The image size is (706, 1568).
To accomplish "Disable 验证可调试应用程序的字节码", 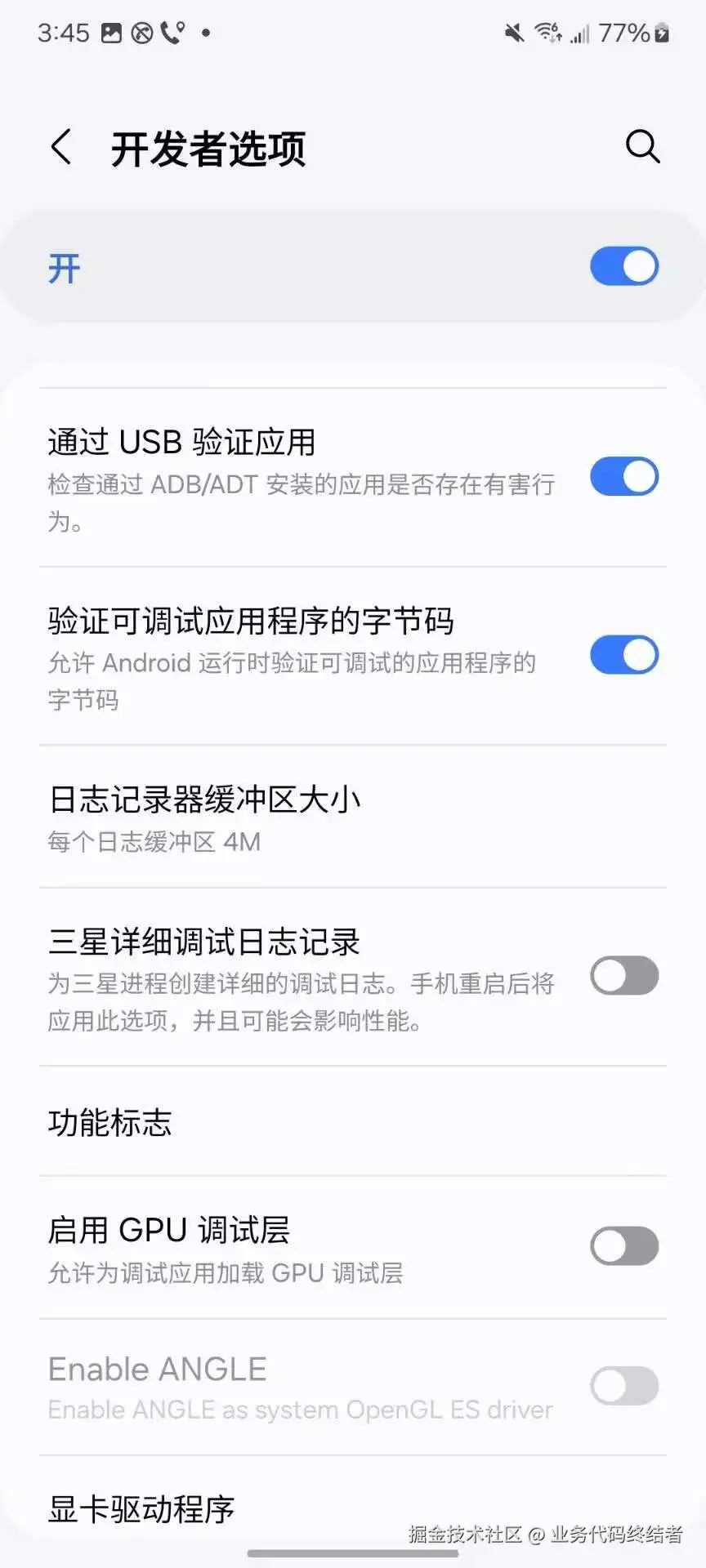I will point(624,655).
